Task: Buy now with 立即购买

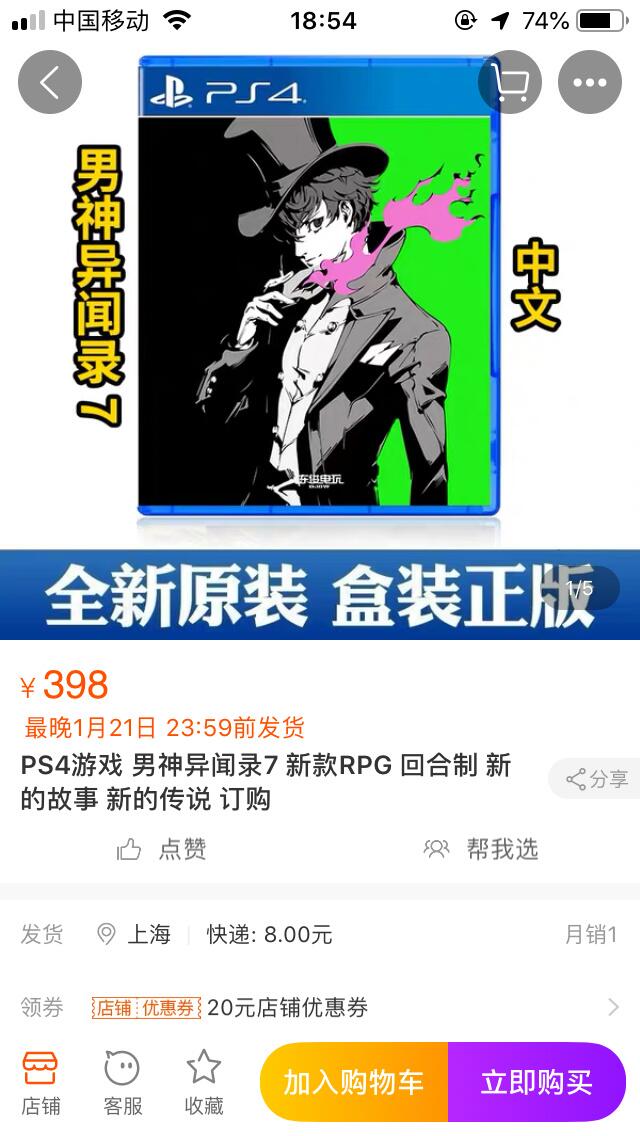Action: point(537,1082)
